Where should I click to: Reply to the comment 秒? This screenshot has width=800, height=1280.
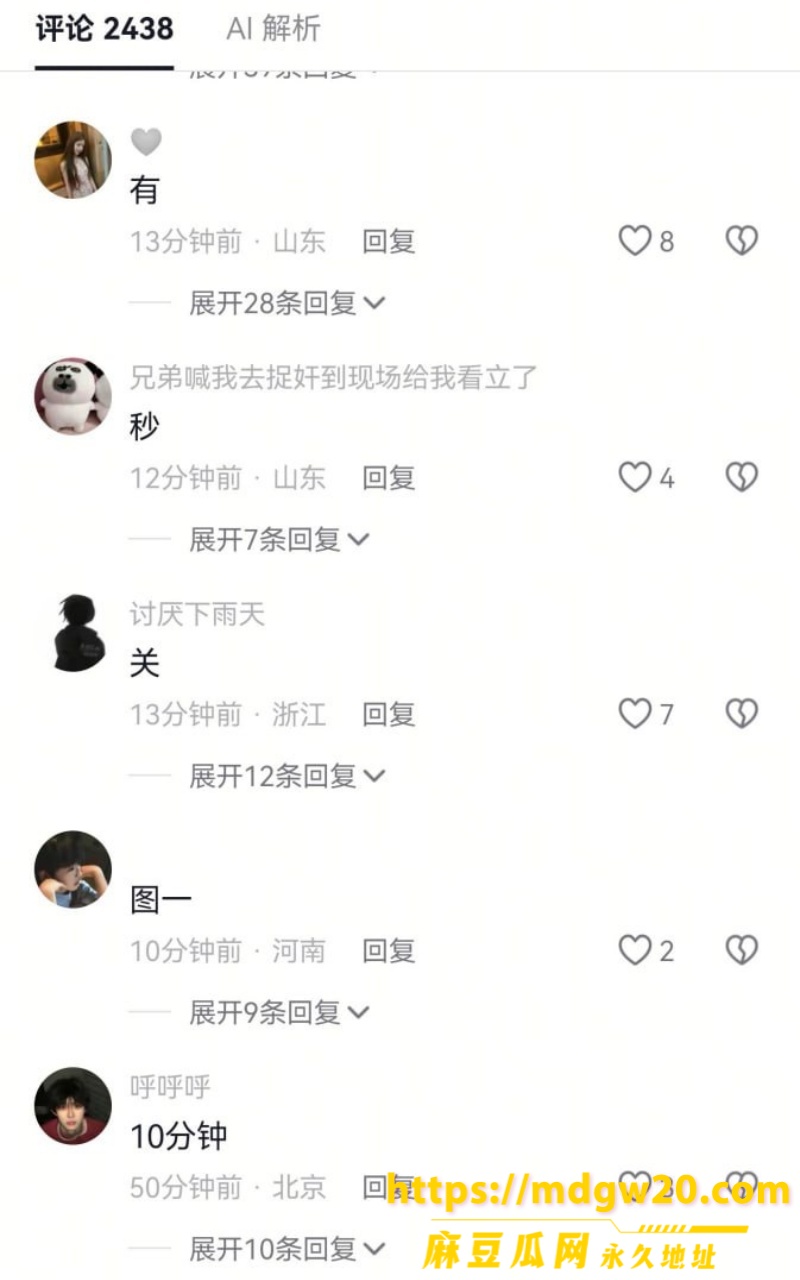click(x=389, y=478)
